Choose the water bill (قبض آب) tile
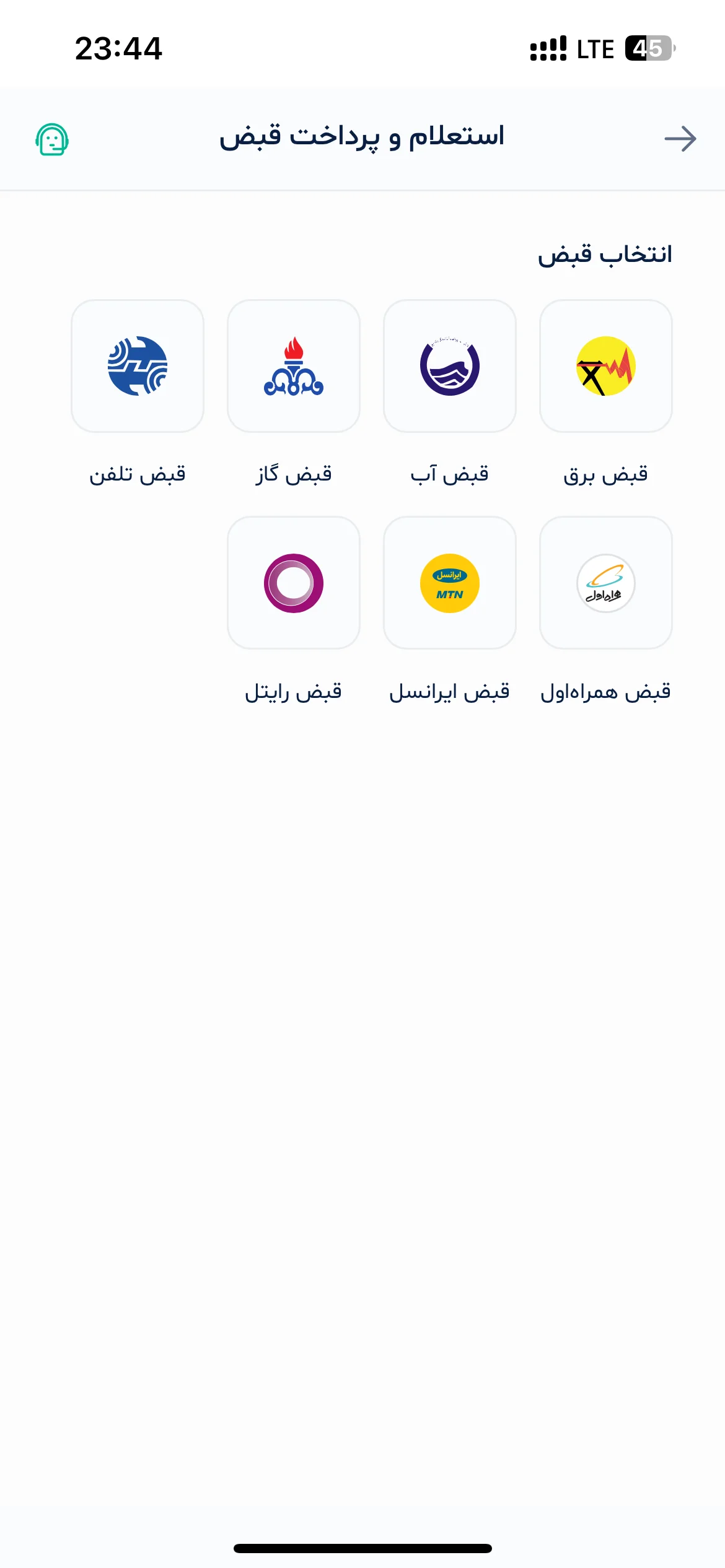This screenshot has width=725, height=1568. click(450, 366)
